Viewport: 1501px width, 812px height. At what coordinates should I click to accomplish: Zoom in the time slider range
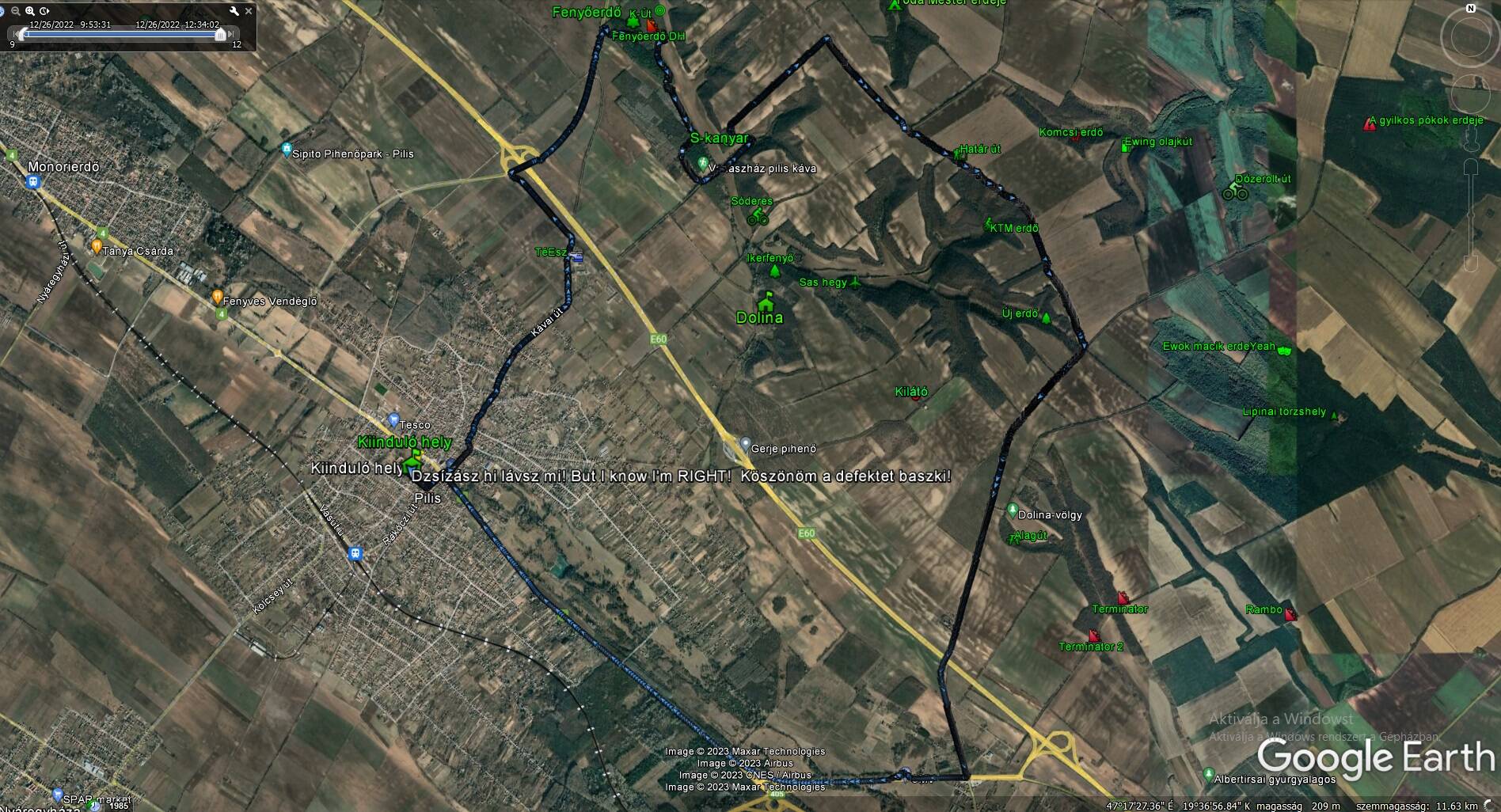30,11
